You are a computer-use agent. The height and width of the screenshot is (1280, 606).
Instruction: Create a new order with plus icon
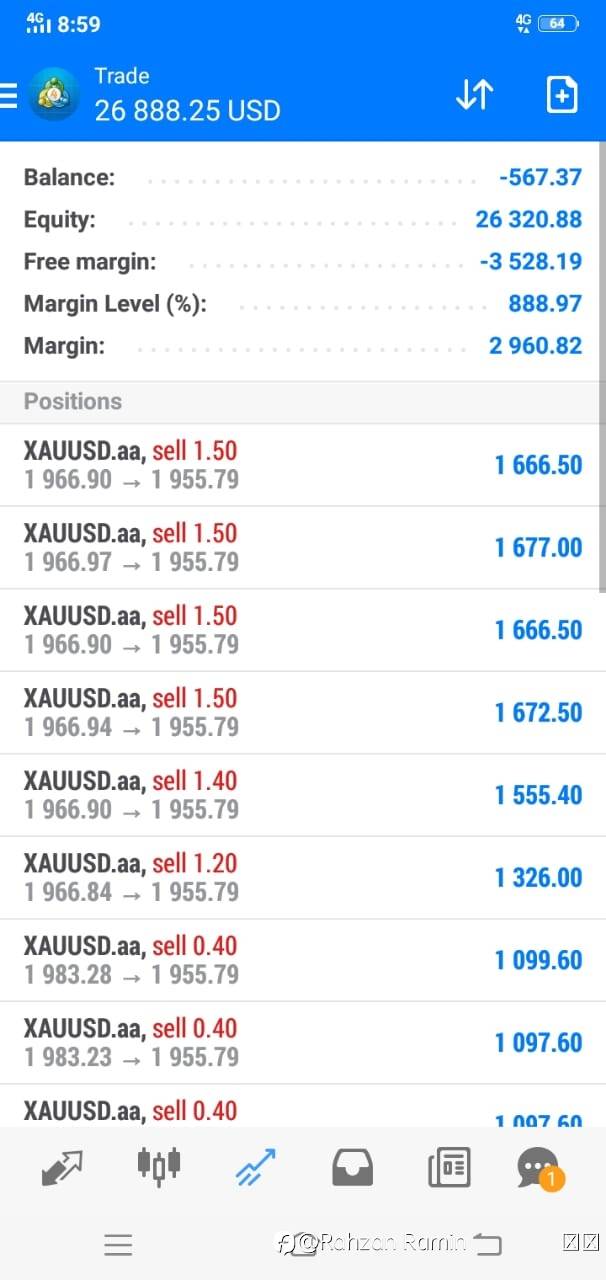coord(562,94)
